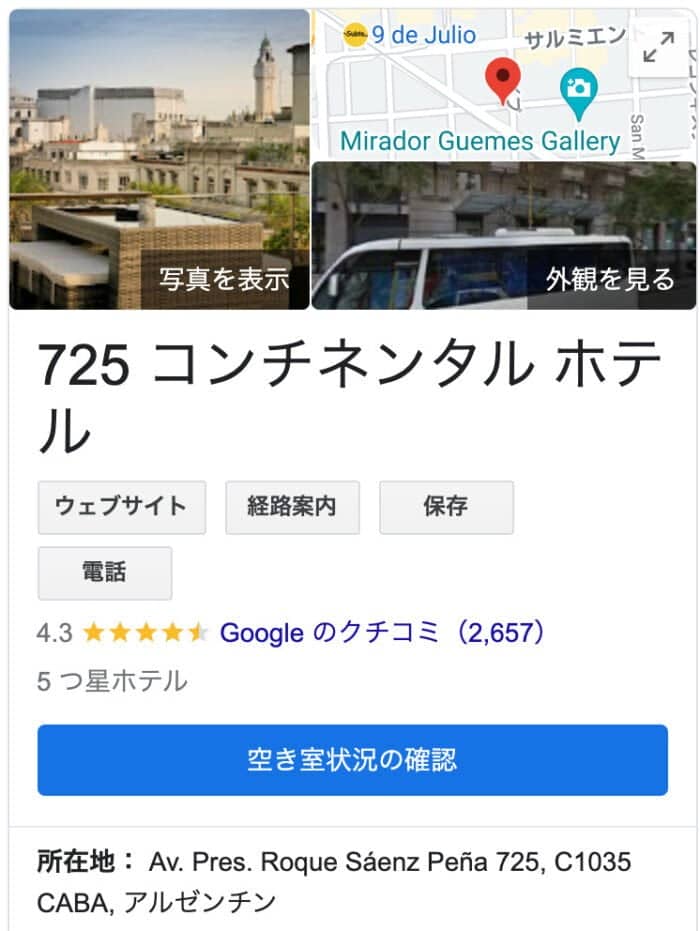Open the ウェブサイト button
Viewport: 700px width, 931px height.
[x=121, y=507]
